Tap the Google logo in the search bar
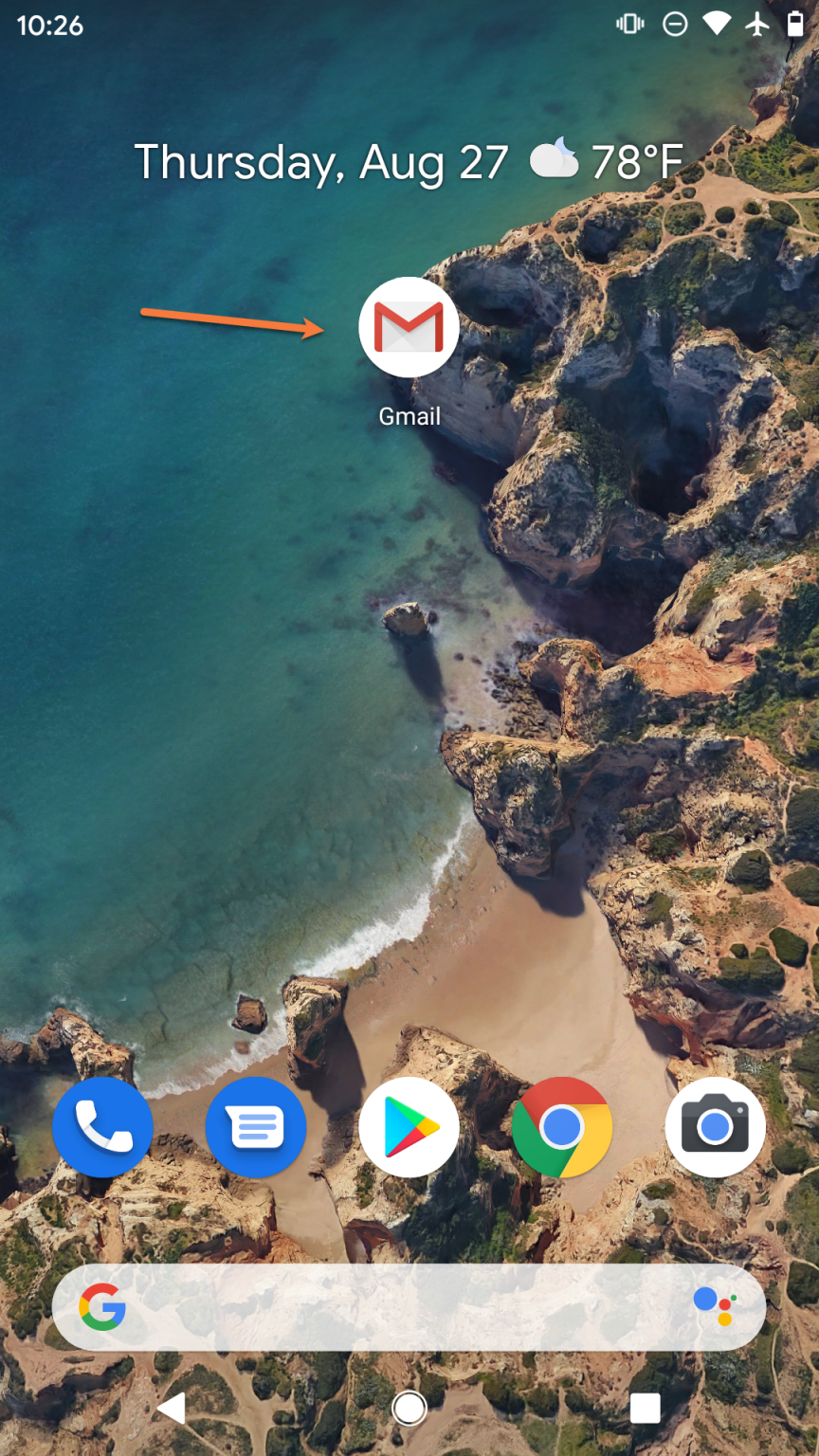Image resolution: width=819 pixels, height=1456 pixels. pyautogui.click(x=102, y=1307)
